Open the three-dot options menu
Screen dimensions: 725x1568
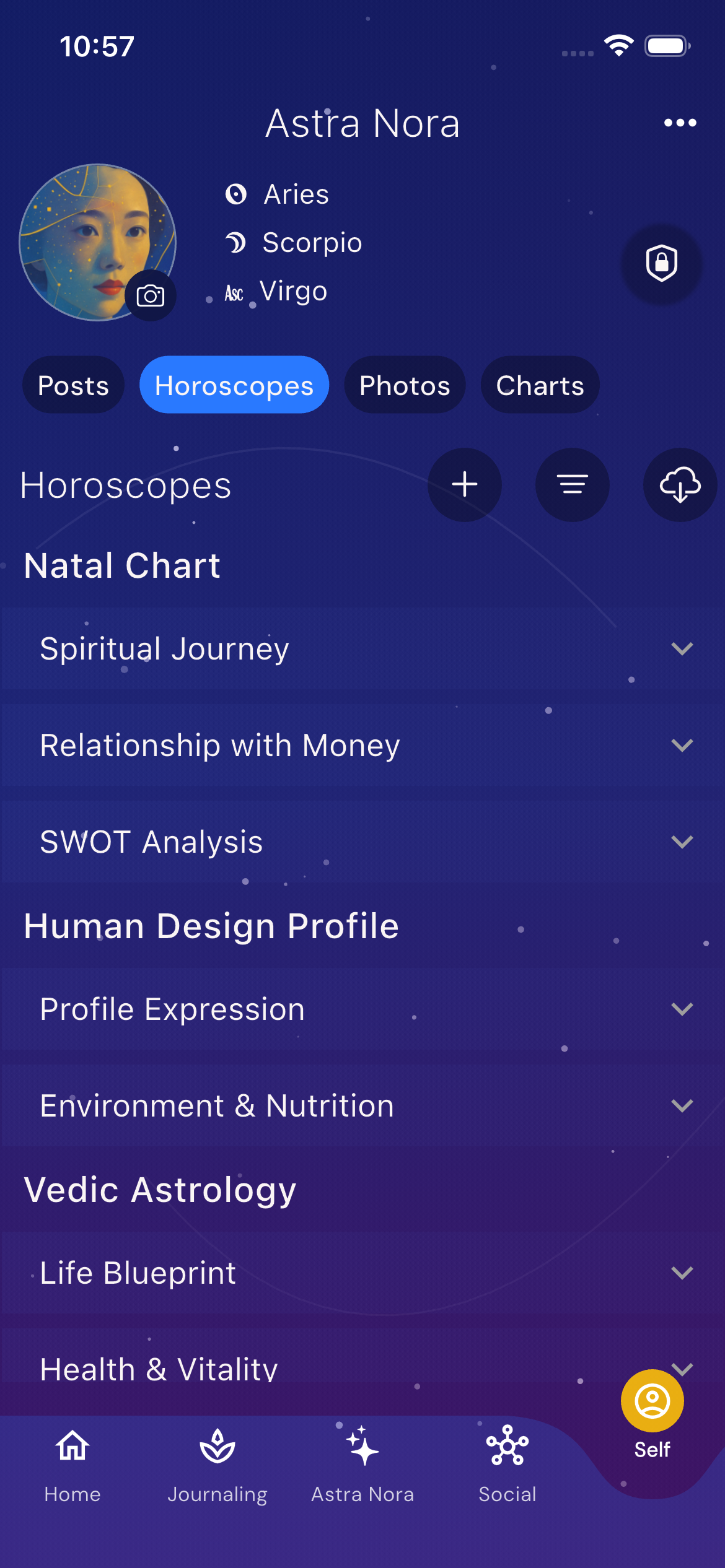[x=679, y=122]
